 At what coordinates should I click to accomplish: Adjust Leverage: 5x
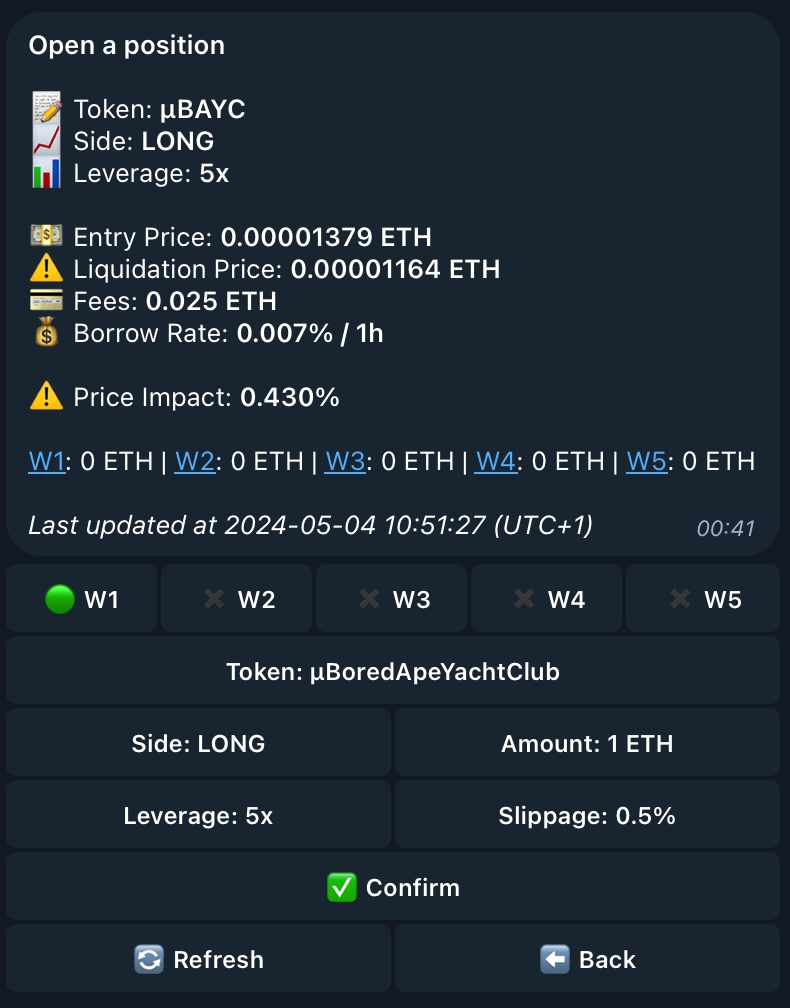198,815
